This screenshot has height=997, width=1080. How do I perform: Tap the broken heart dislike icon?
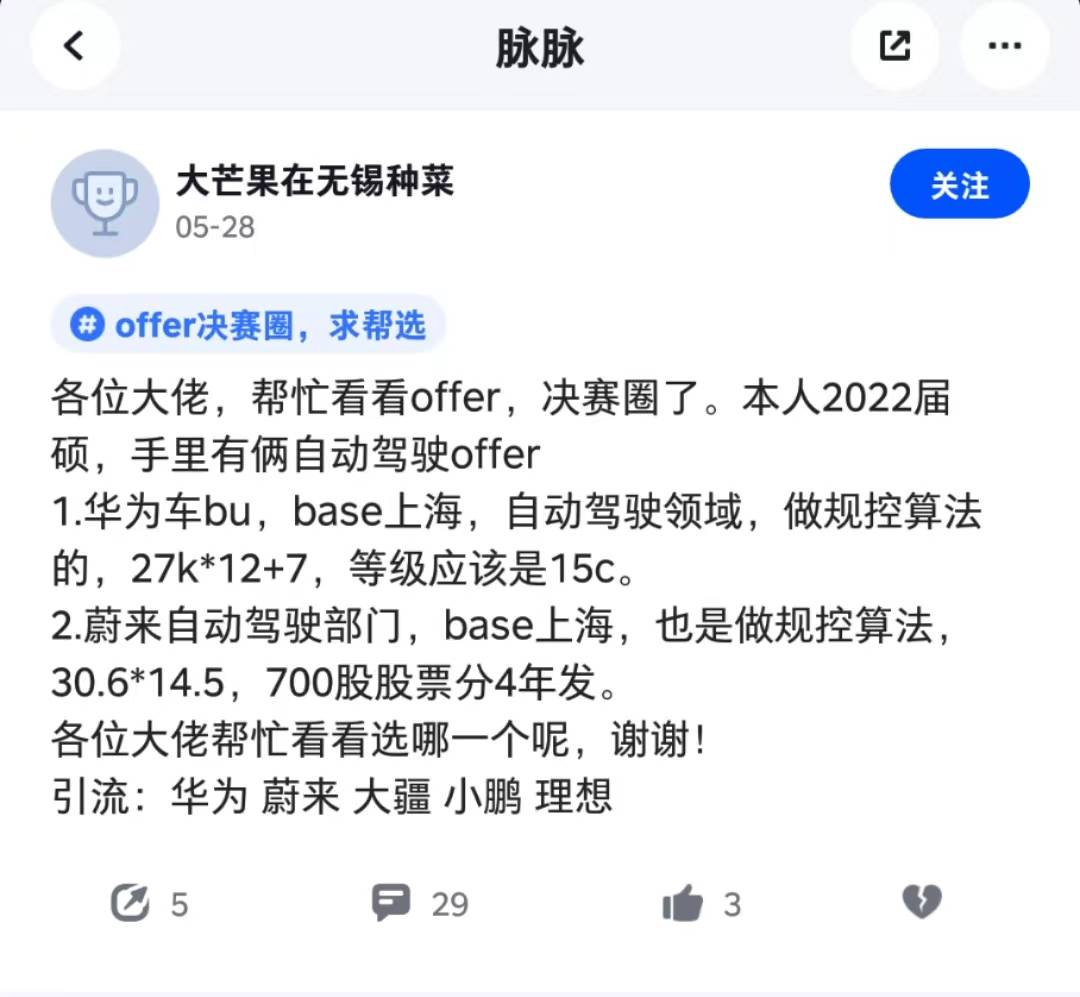(921, 902)
